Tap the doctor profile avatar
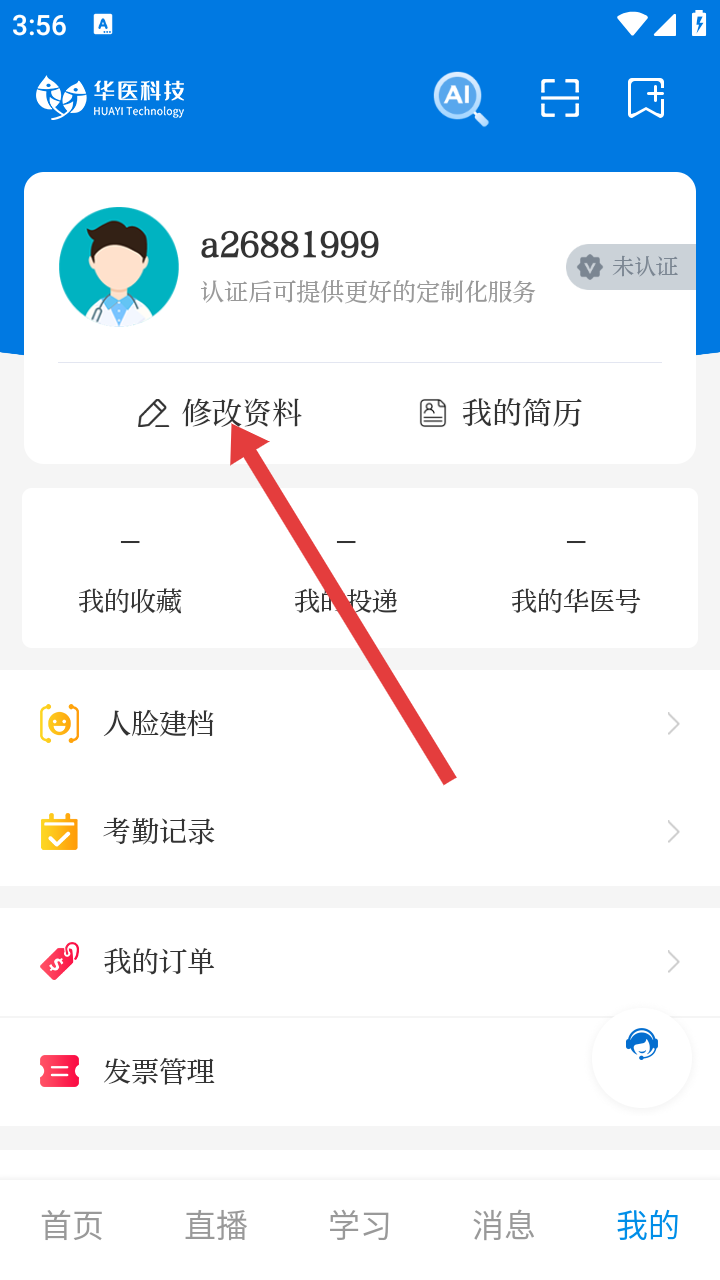 (x=119, y=267)
